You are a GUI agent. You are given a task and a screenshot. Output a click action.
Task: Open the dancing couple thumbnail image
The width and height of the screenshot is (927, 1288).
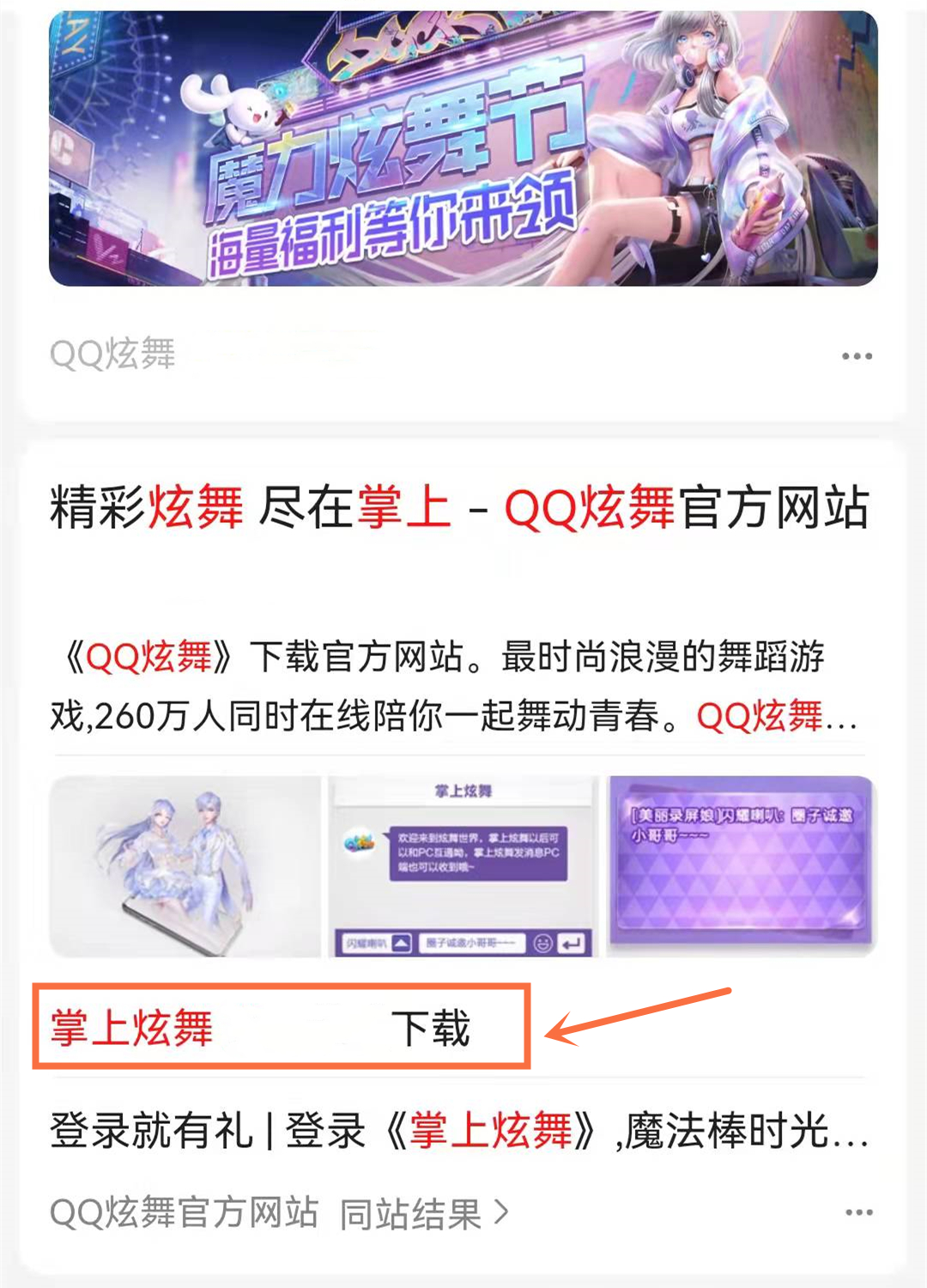(185, 866)
